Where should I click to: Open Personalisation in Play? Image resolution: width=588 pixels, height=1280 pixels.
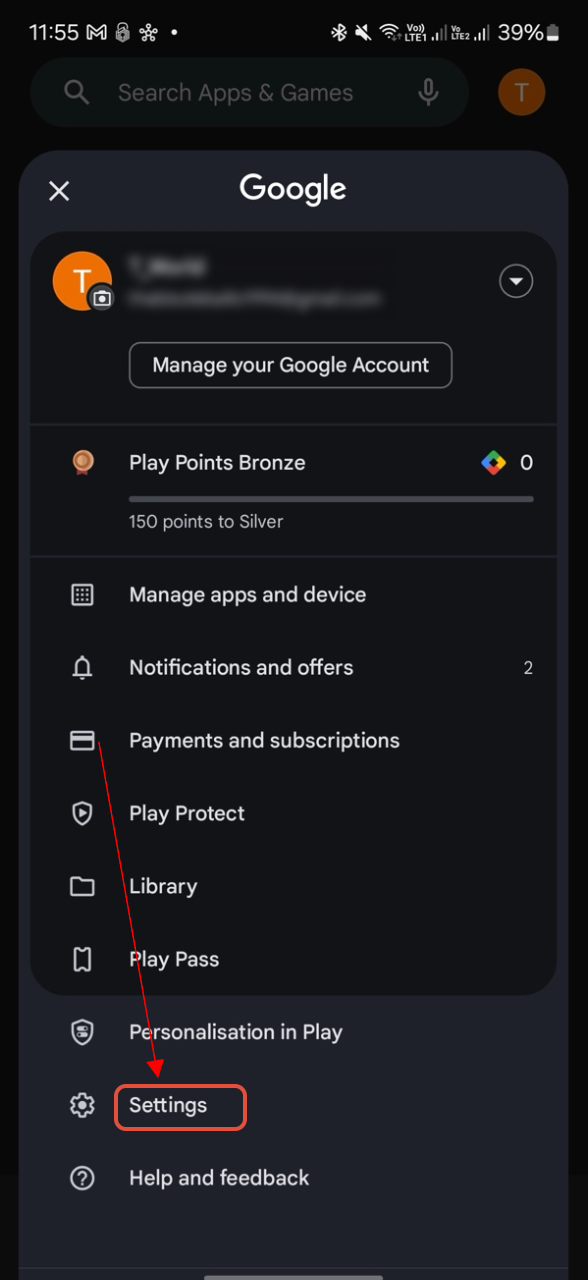click(293, 1033)
